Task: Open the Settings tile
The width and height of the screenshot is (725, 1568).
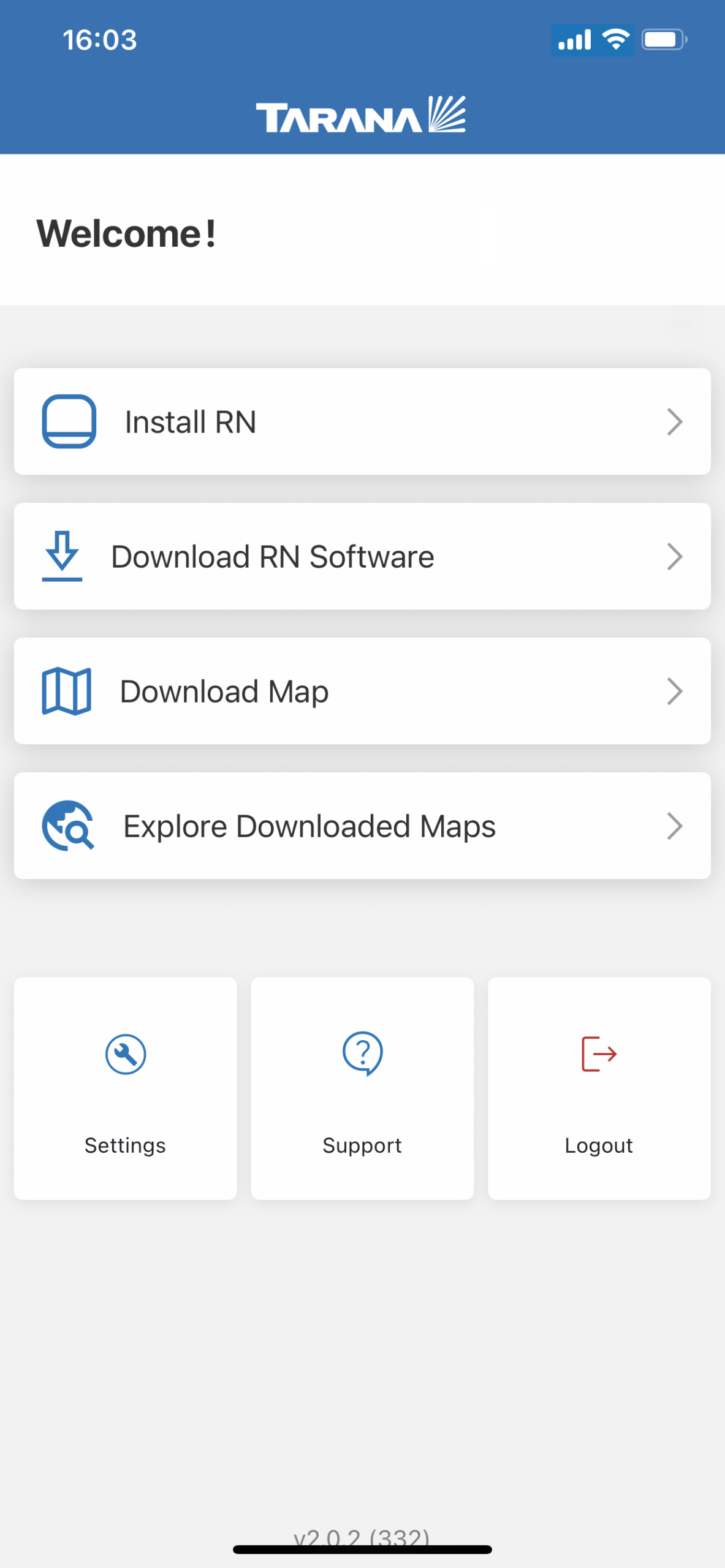Action: tap(125, 1088)
